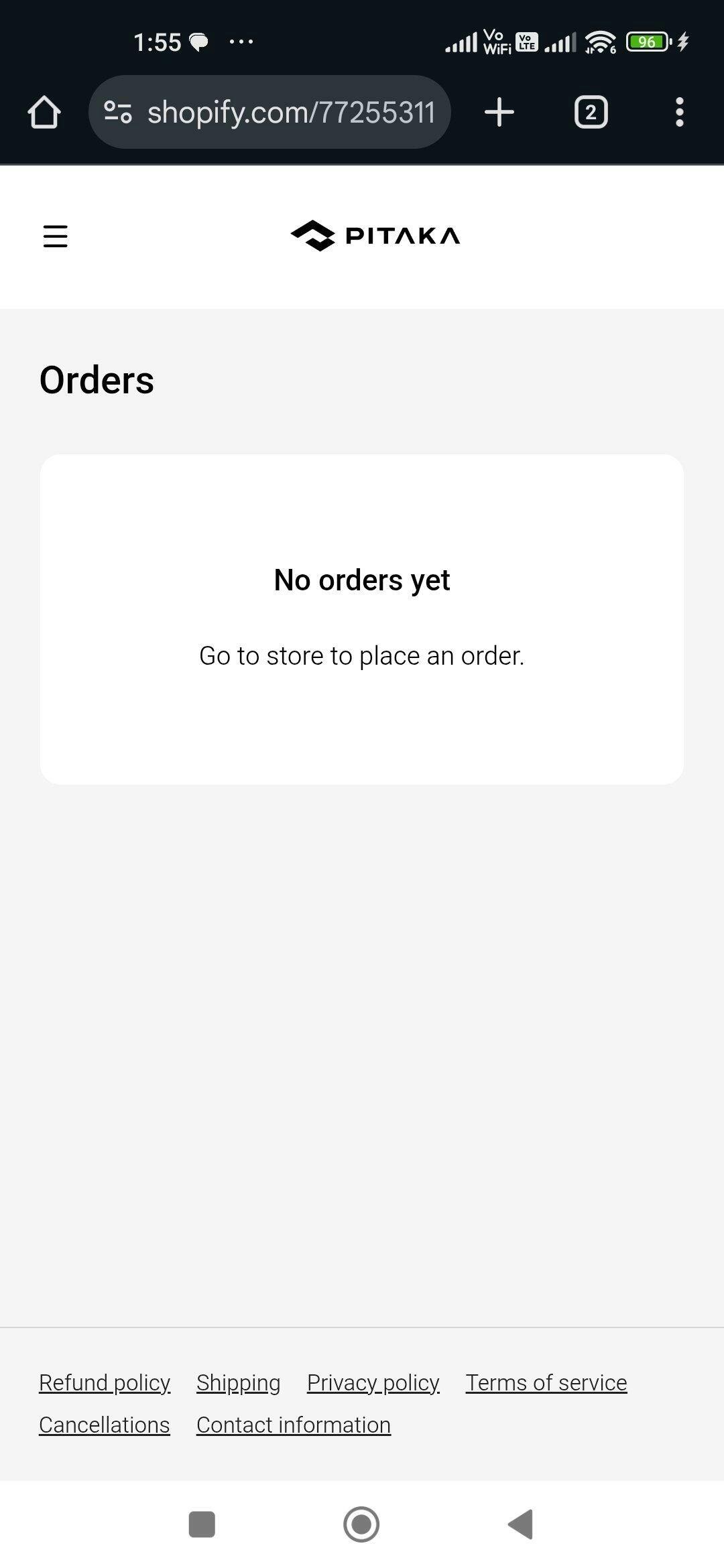Image resolution: width=724 pixels, height=1568 pixels.
Task: Open Contact information
Action: coord(294,1425)
